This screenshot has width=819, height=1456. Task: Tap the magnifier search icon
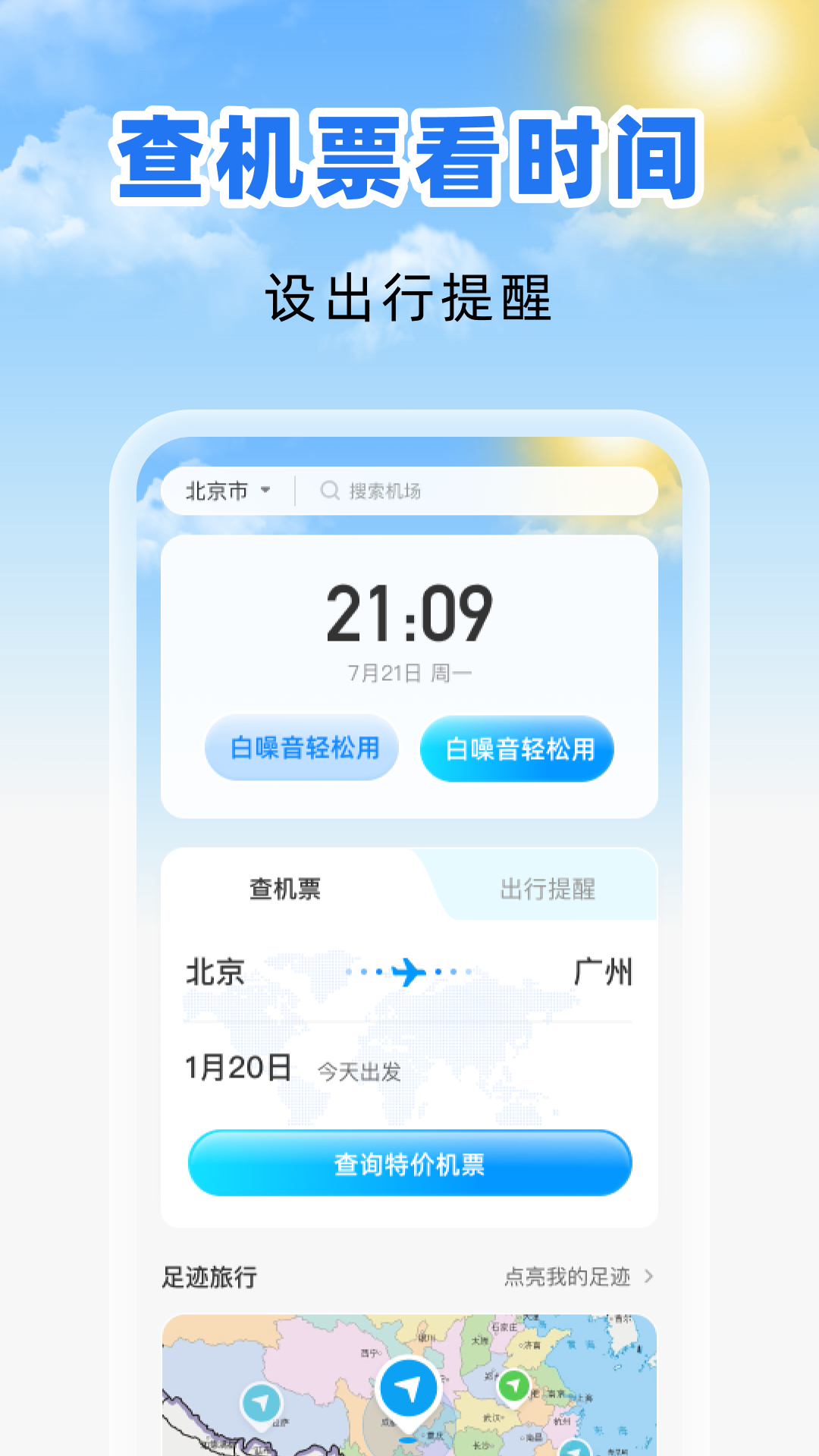[x=329, y=491]
